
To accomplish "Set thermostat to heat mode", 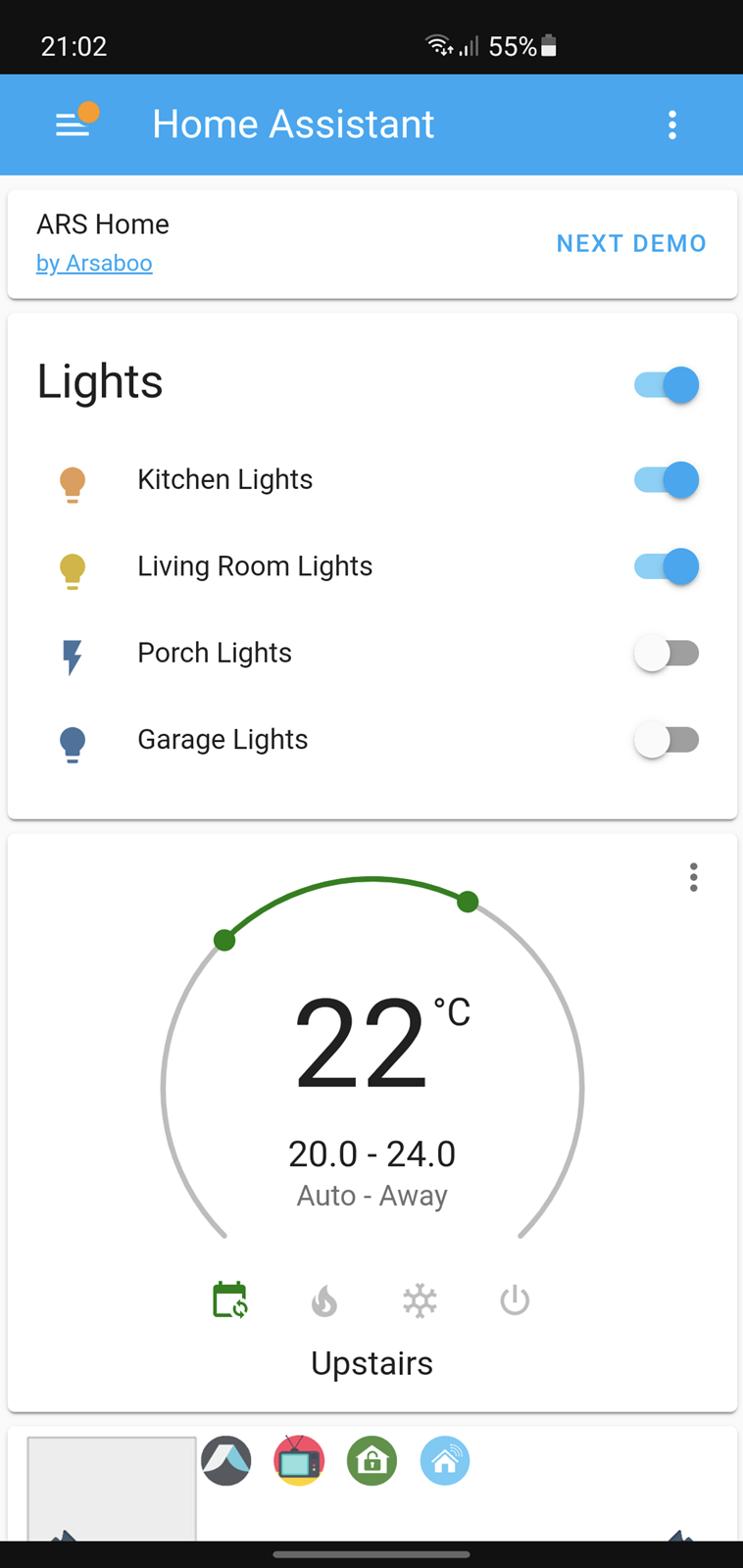I will pos(324,1300).
